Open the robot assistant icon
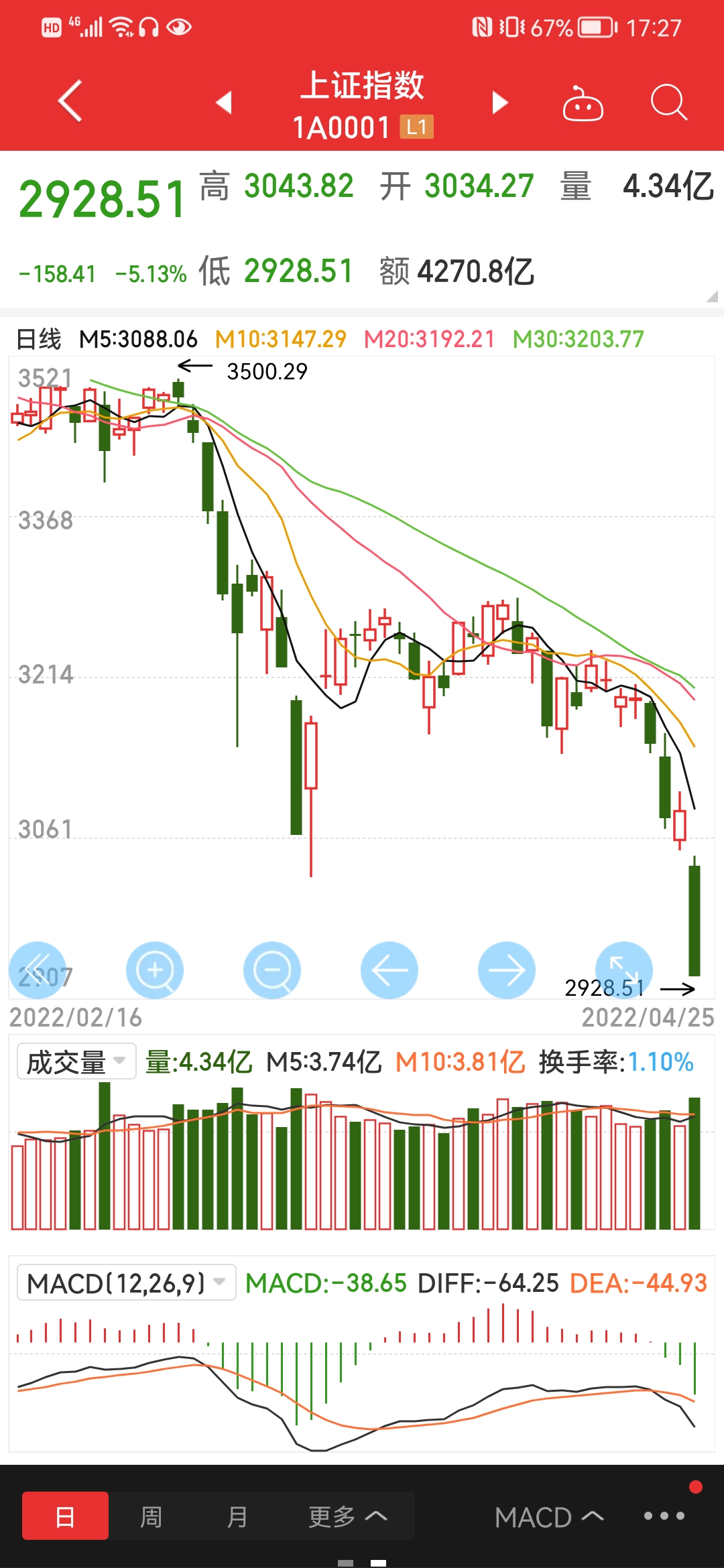 click(583, 103)
